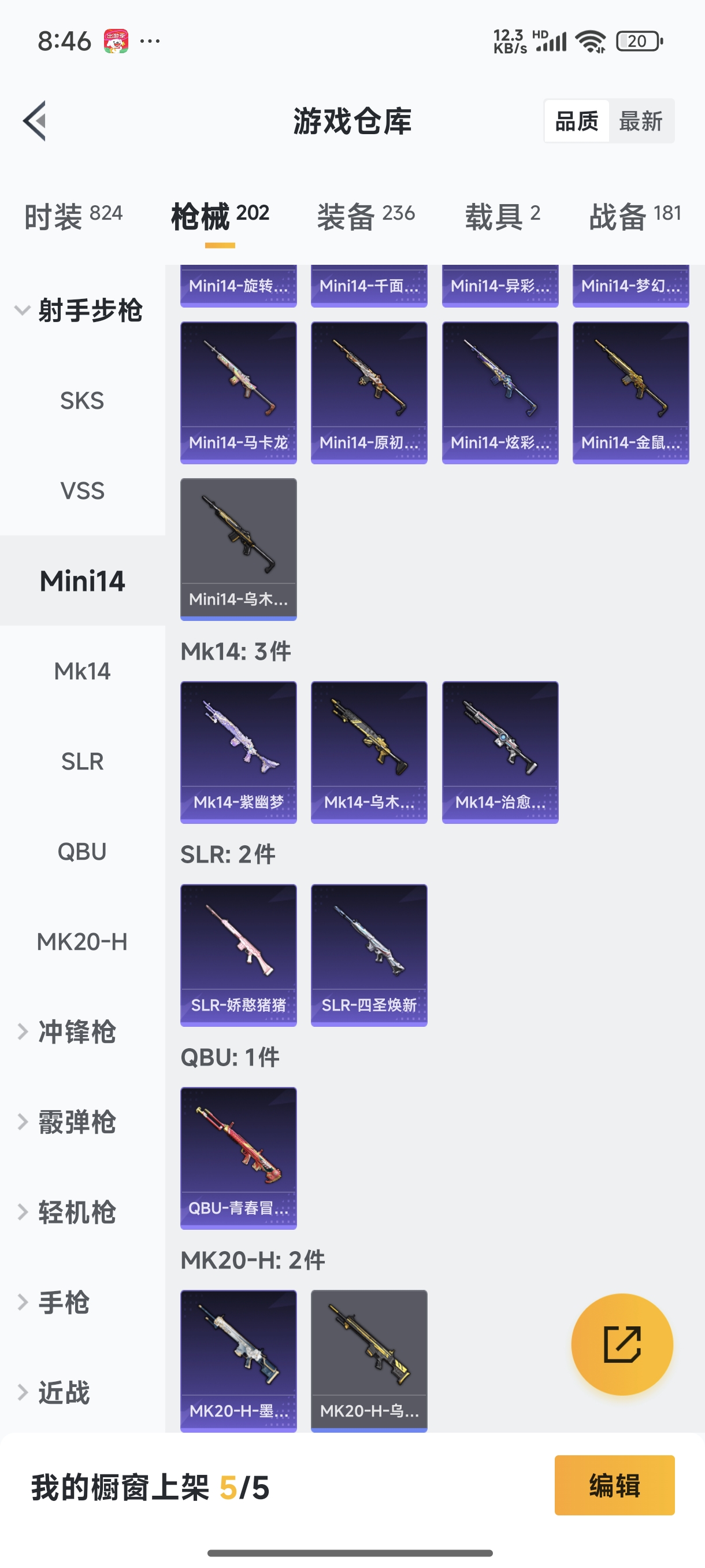This screenshot has width=705, height=1568.
Task: Expand the 轻机枪 category
Action: pyautogui.click(x=76, y=1212)
